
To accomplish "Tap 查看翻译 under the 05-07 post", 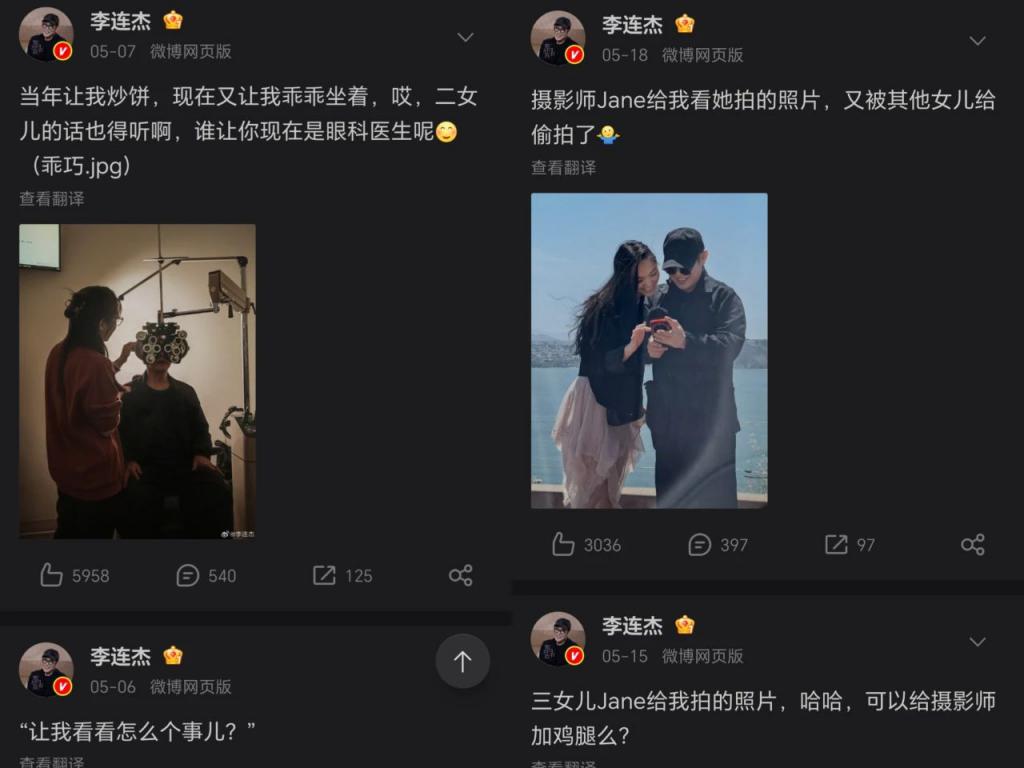I will click(52, 199).
